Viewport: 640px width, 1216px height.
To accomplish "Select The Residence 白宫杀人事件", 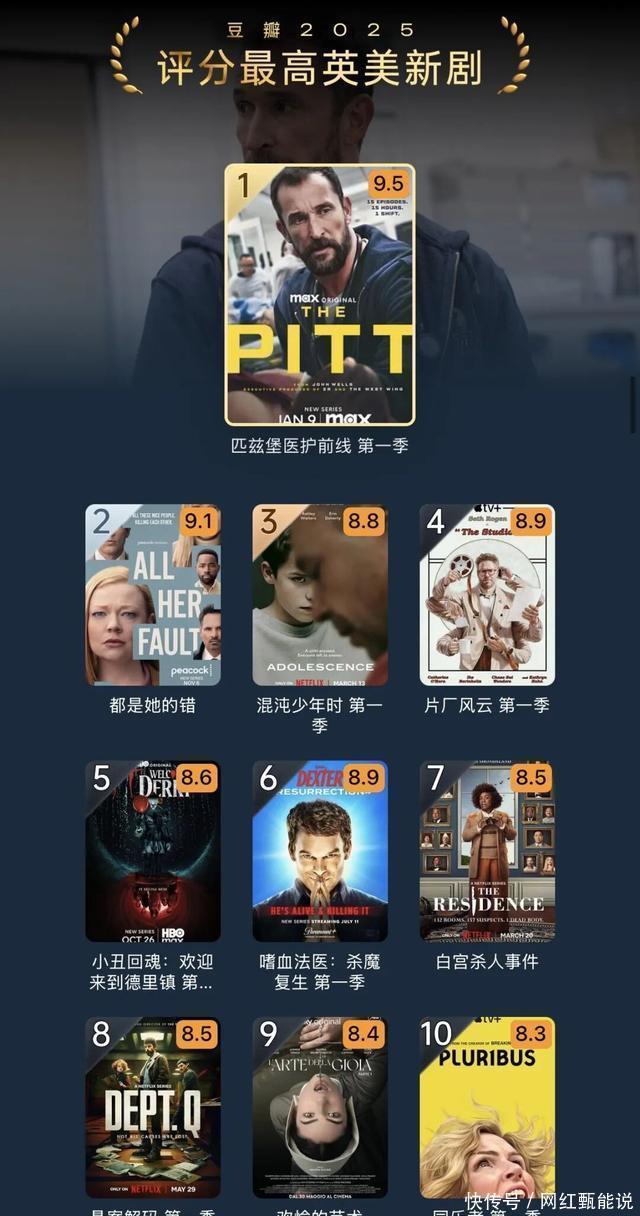I will (487, 852).
